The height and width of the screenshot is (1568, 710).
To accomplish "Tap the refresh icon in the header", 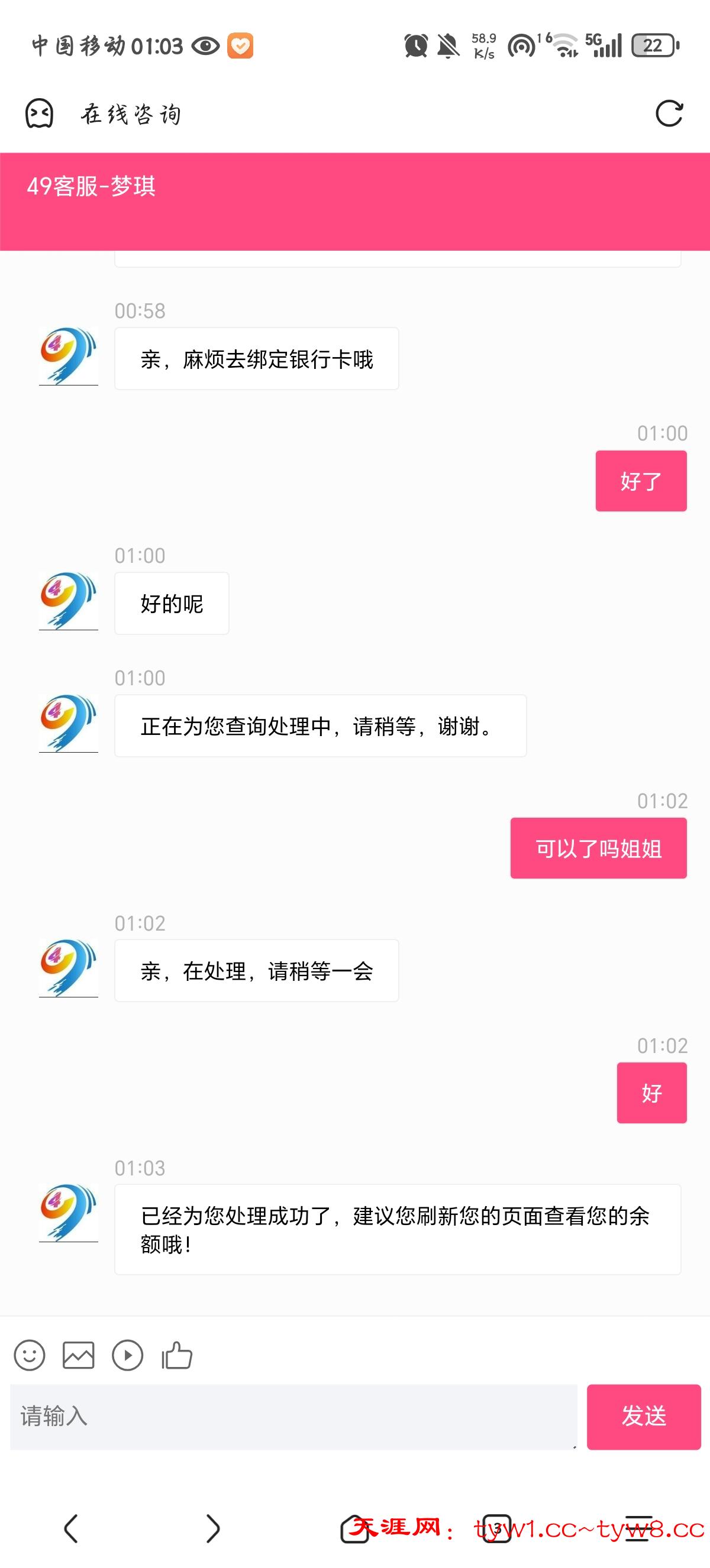I will tap(669, 114).
